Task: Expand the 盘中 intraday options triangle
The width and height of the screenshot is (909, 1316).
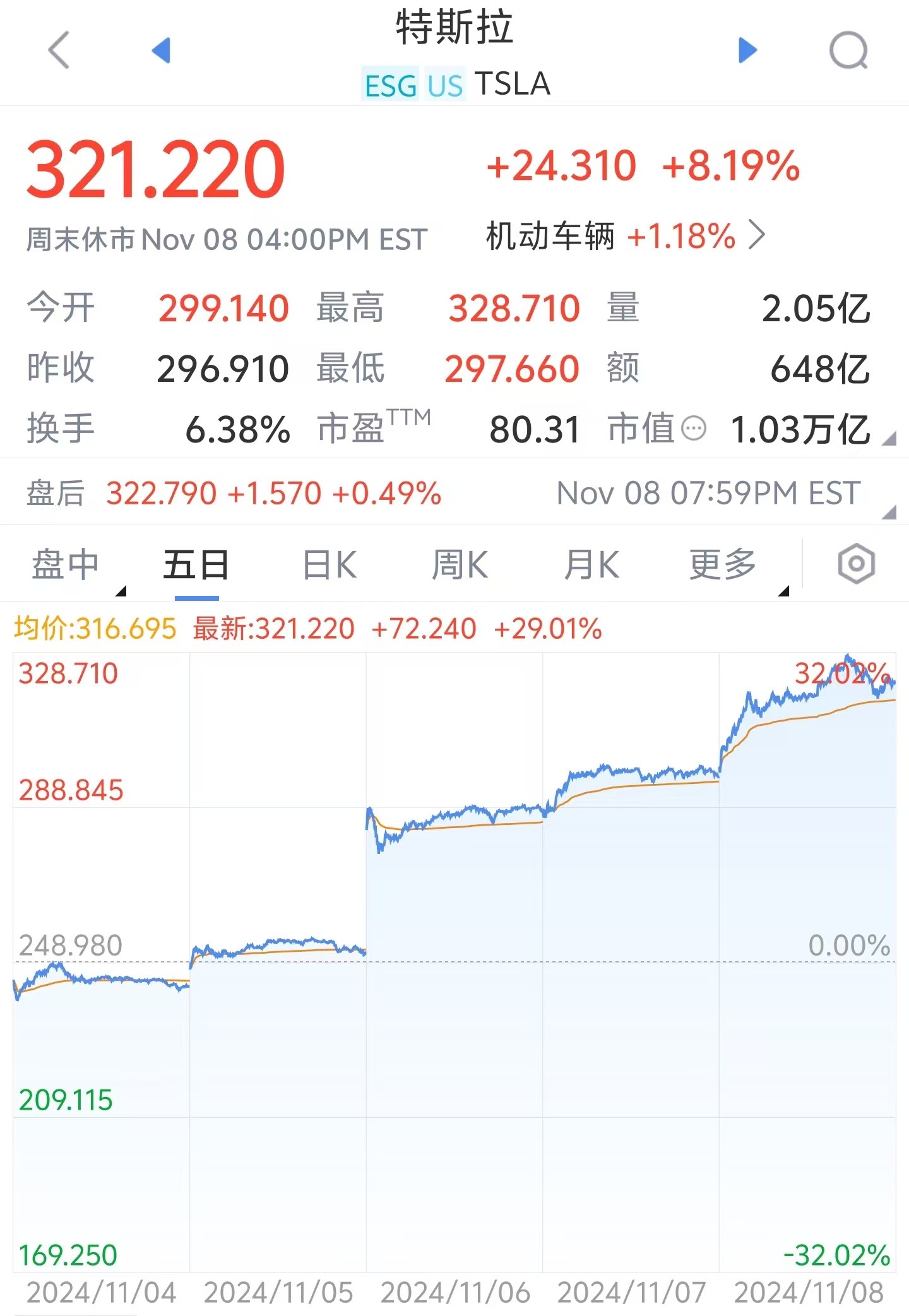Action: tap(120, 590)
